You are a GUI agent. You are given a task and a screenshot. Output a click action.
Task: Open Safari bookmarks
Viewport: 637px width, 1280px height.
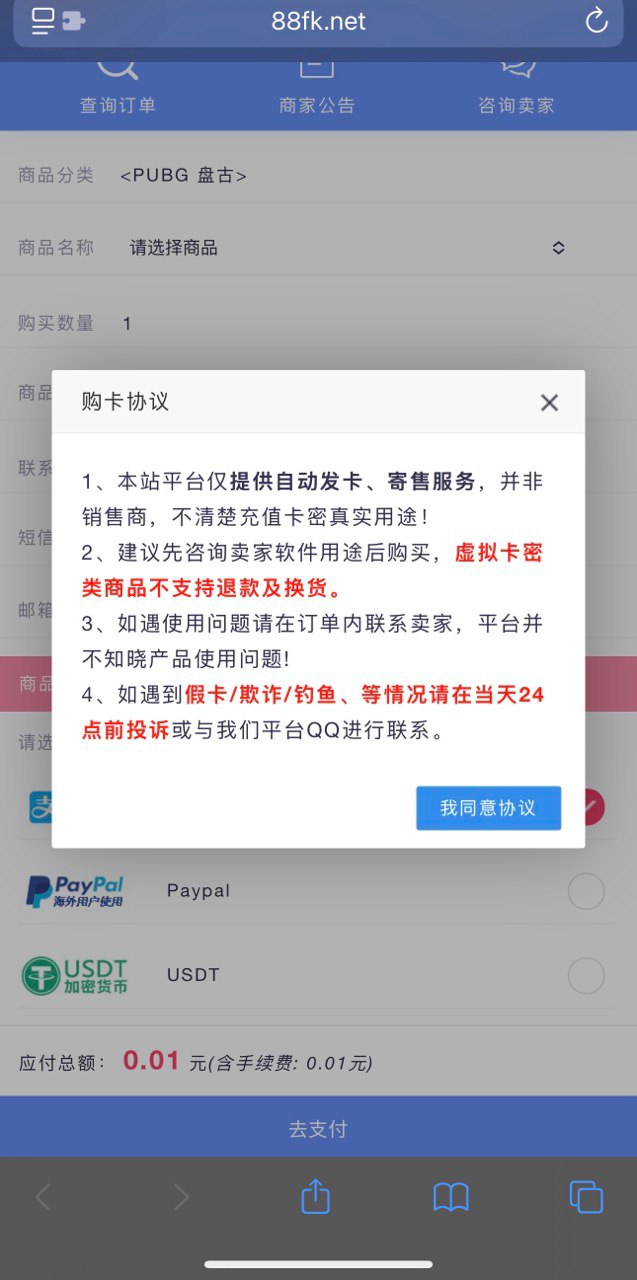click(450, 1196)
